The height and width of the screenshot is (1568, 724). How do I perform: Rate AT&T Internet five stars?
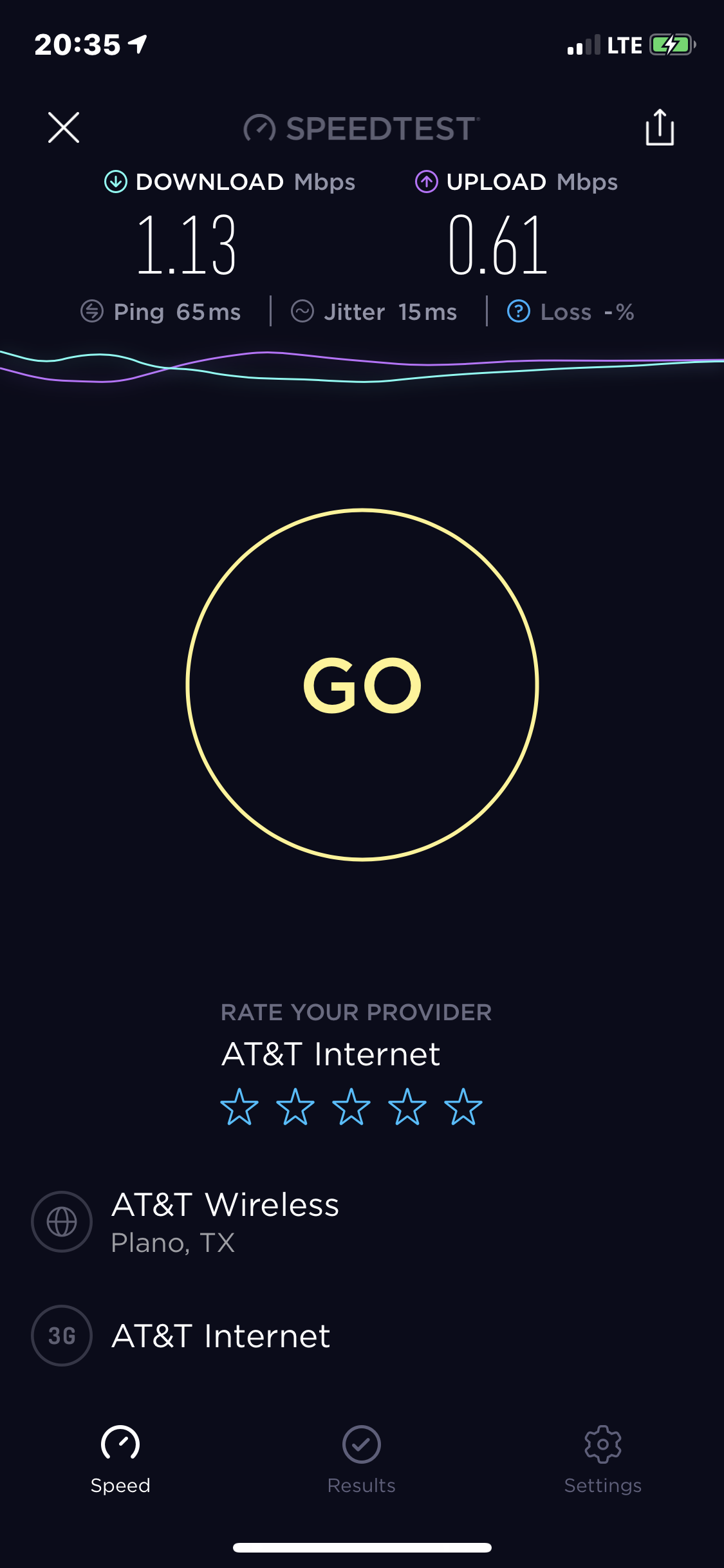(463, 1107)
